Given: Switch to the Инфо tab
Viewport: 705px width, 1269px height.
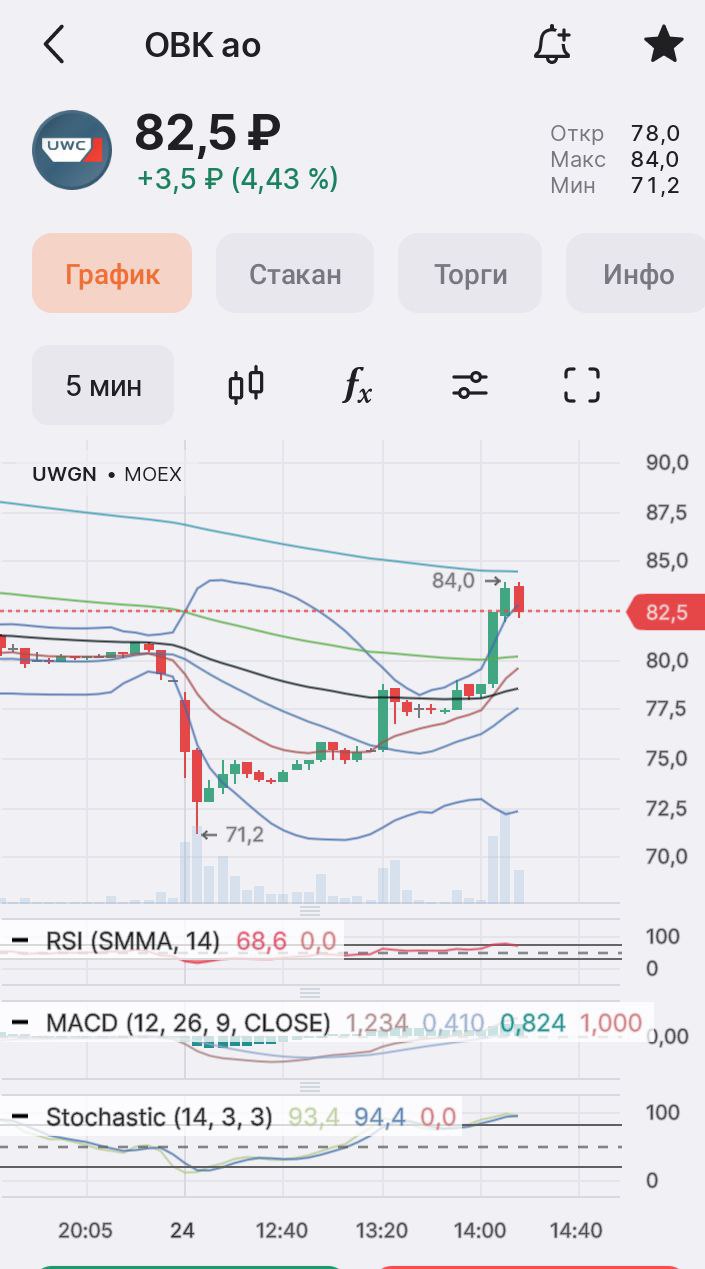Looking at the screenshot, I should (638, 274).
